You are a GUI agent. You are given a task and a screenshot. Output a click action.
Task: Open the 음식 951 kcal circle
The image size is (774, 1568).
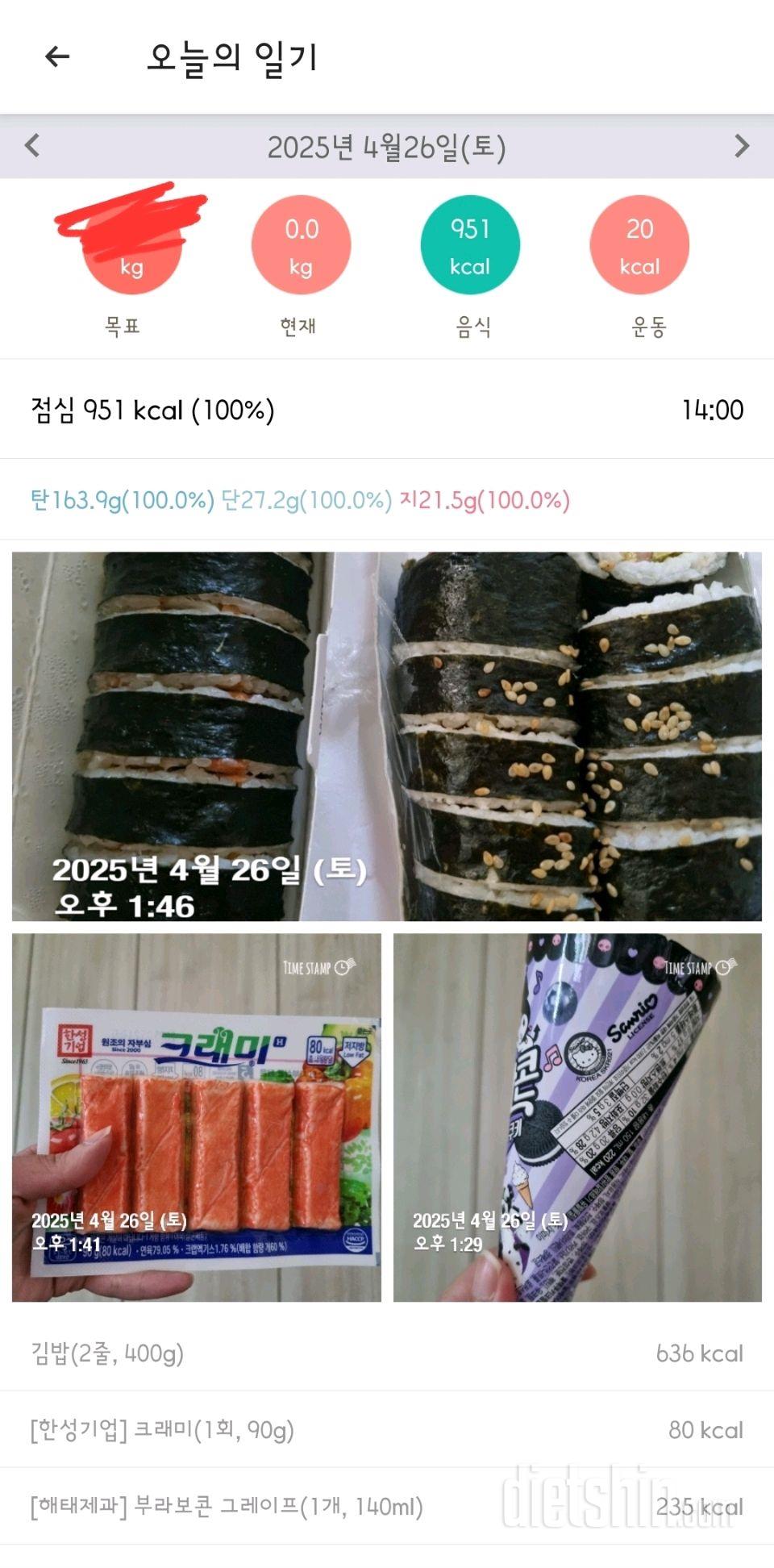pyautogui.click(x=470, y=245)
